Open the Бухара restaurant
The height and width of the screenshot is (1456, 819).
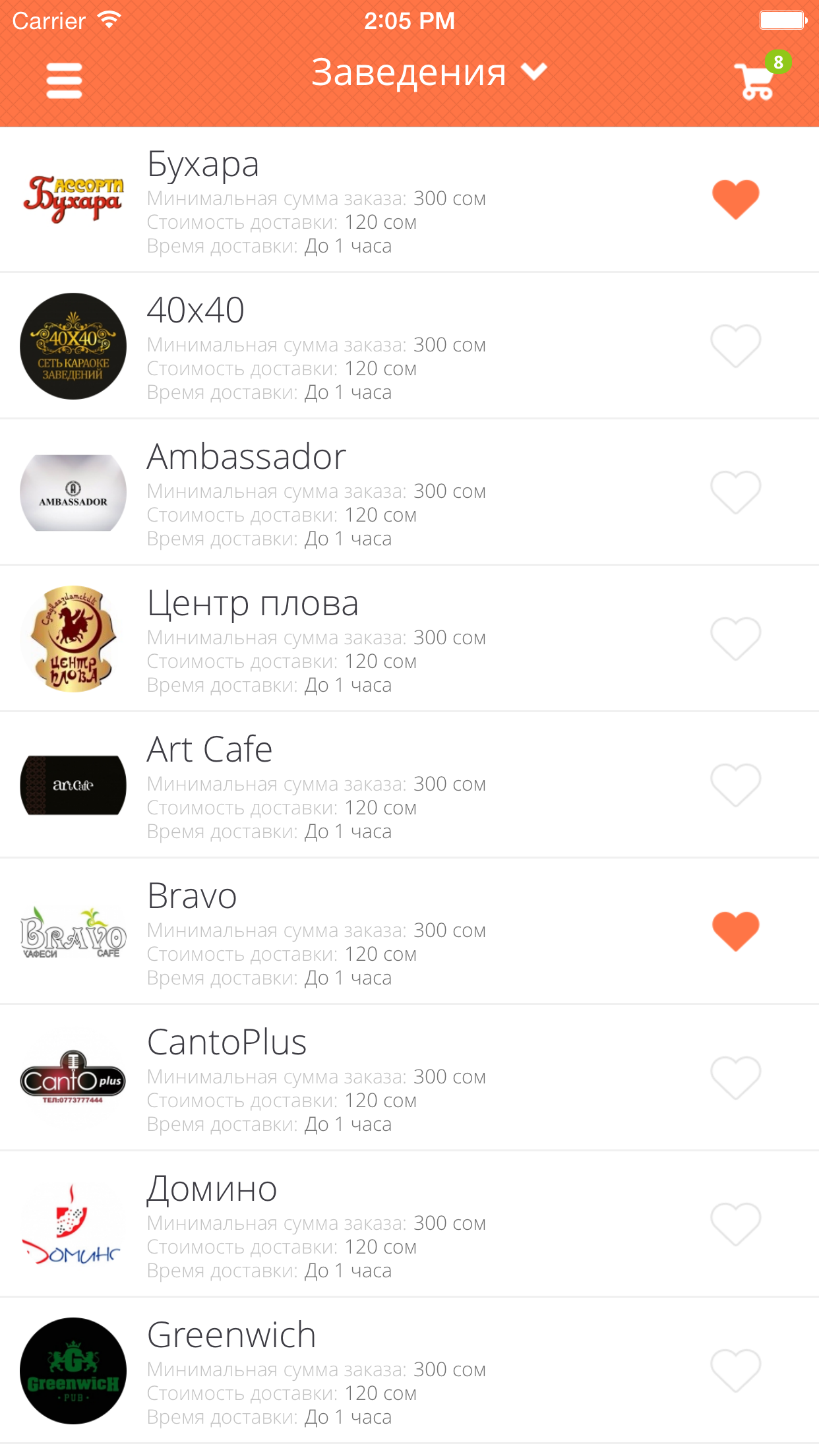click(409, 200)
